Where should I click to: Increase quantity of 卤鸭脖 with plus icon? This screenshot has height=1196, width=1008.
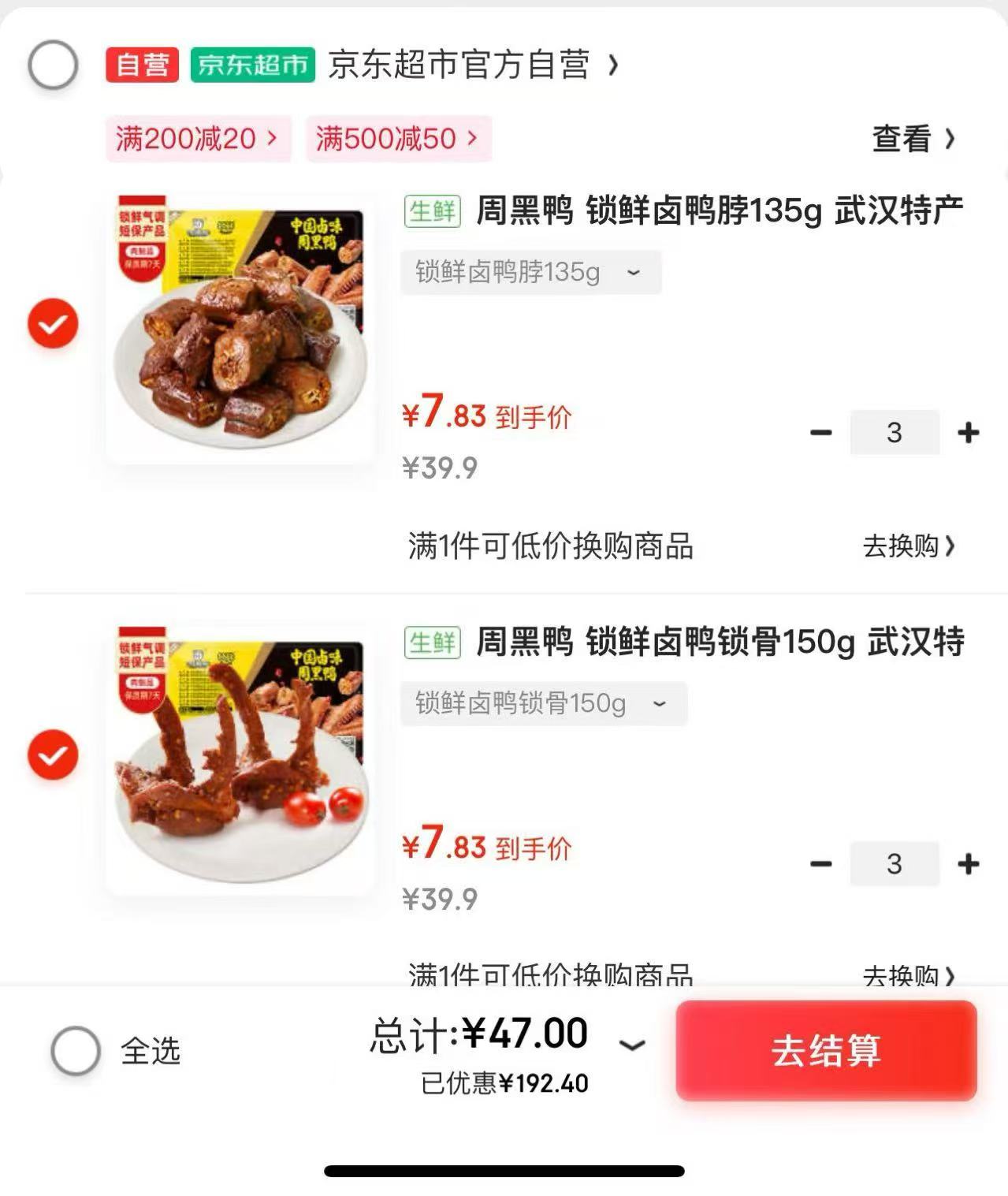[968, 432]
